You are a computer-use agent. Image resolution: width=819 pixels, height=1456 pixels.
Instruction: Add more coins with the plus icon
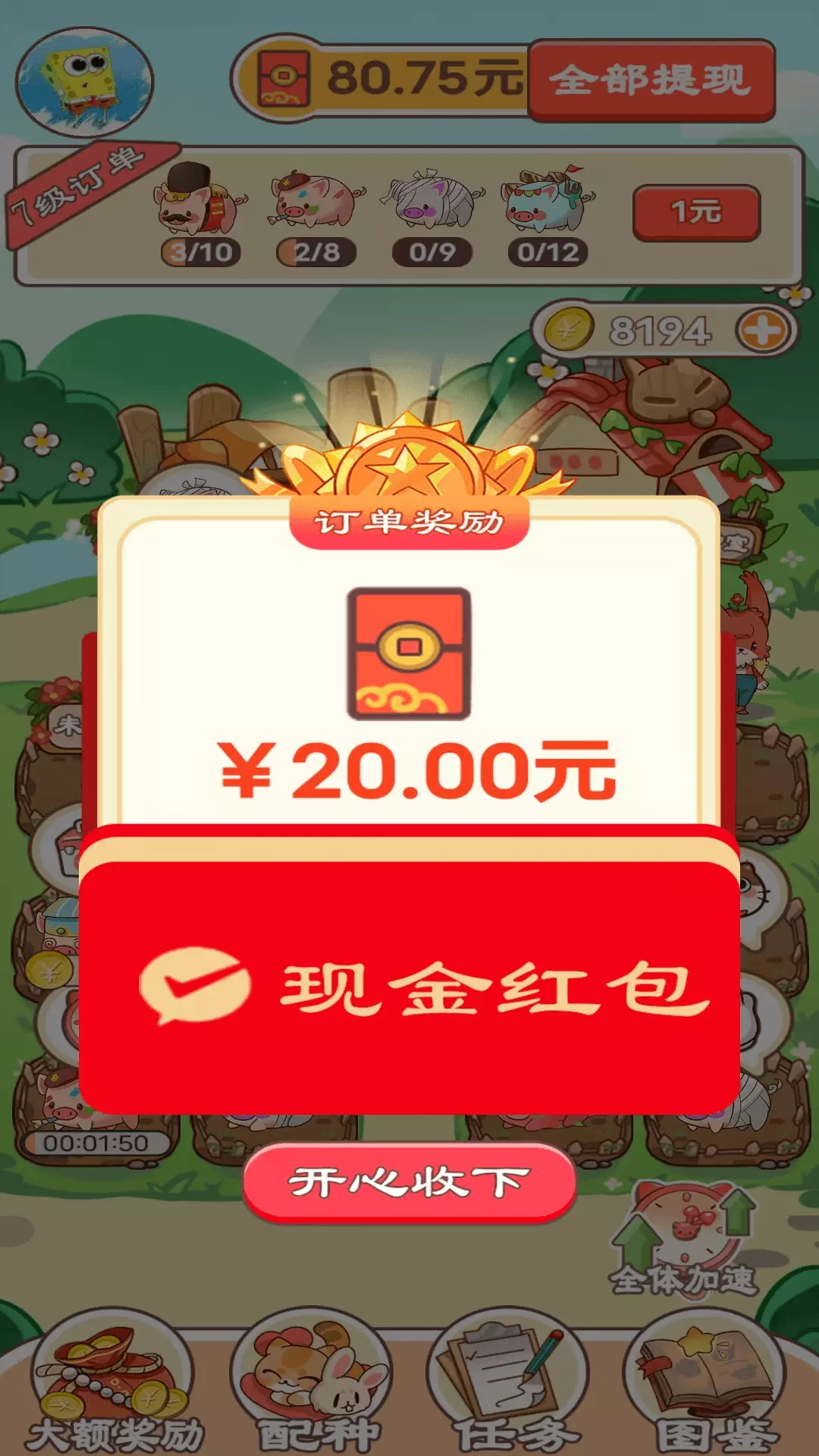coord(763,331)
